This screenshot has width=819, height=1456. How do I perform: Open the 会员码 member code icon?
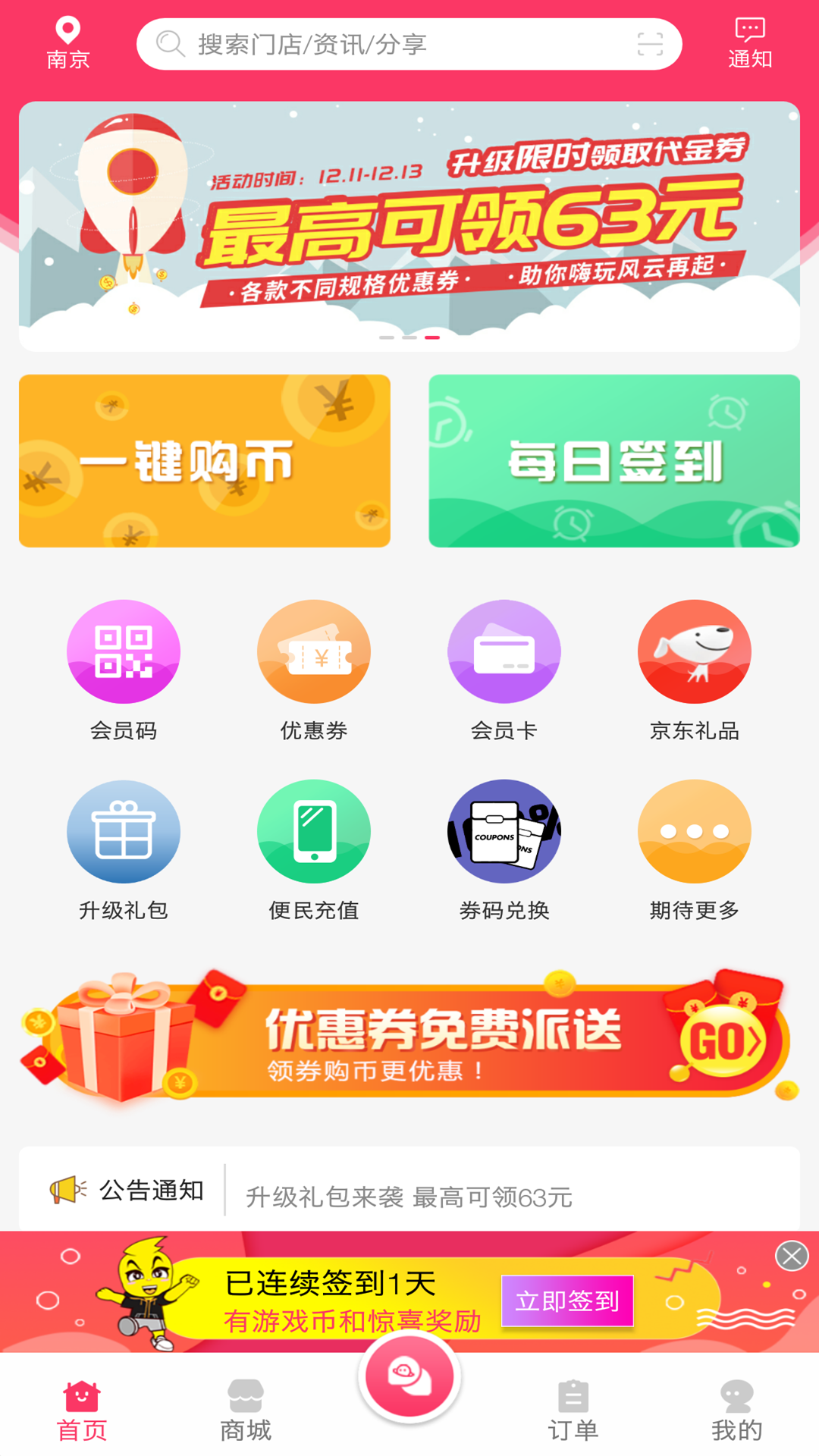(x=124, y=652)
